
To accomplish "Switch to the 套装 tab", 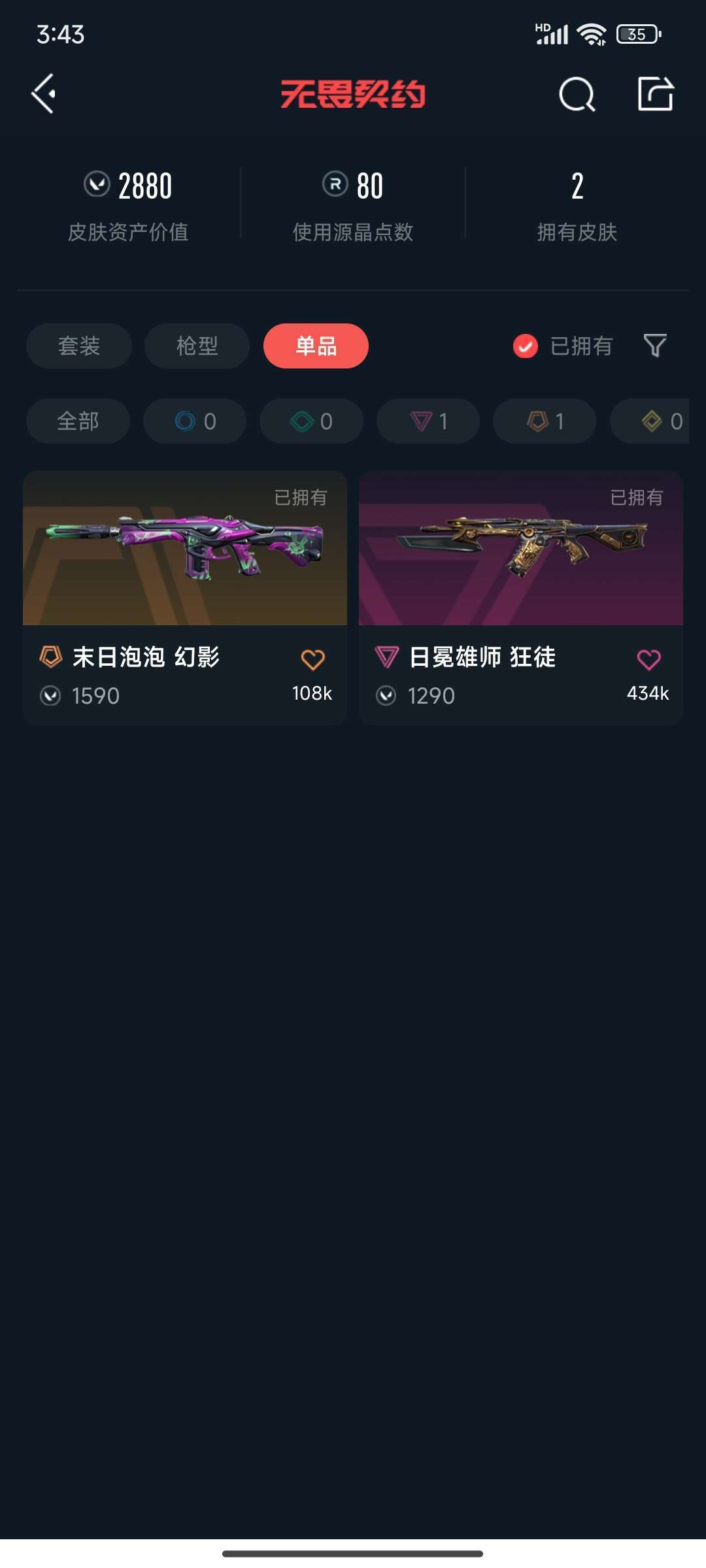I will point(79,346).
